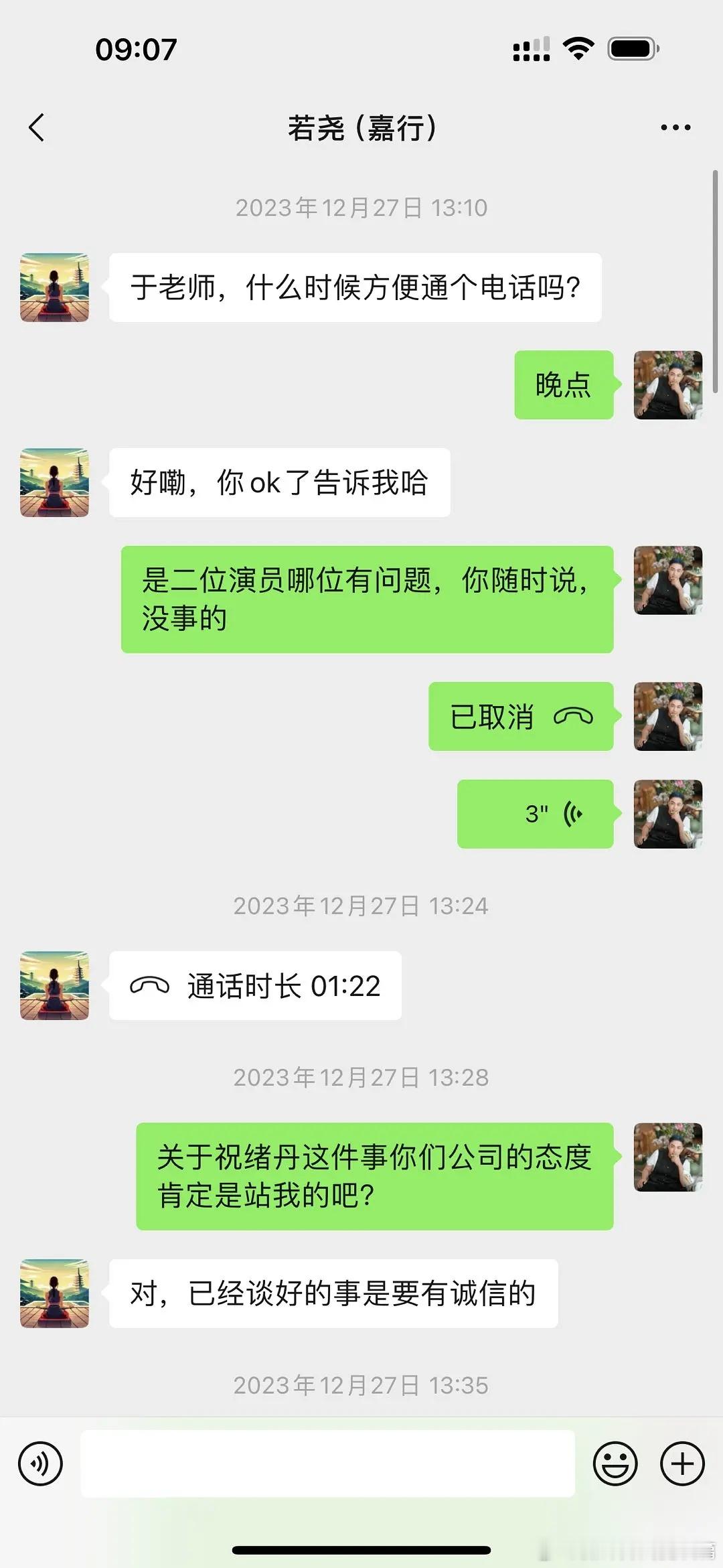Play the 3-second voice message

pyautogui.click(x=536, y=814)
